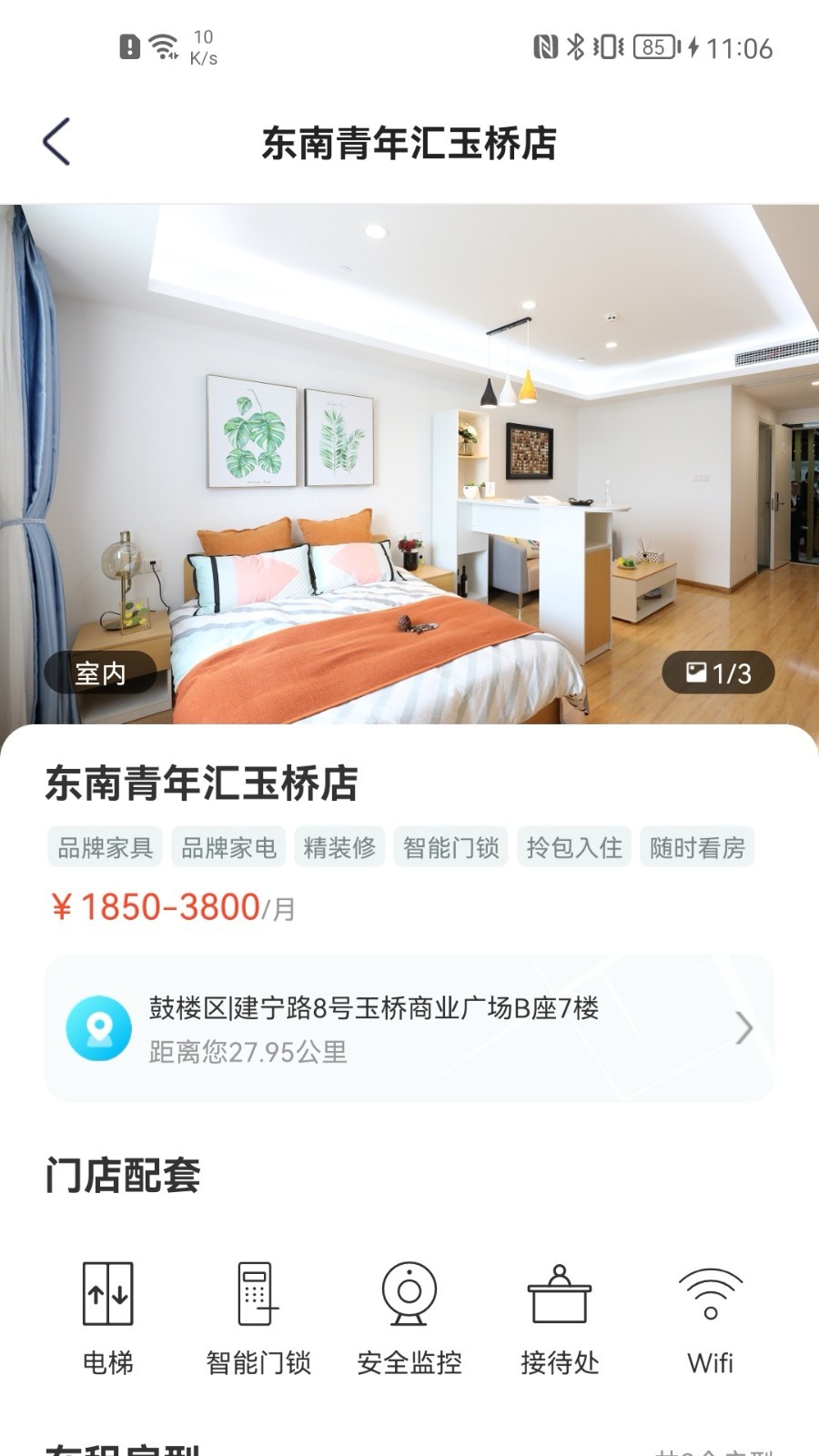Tap the NFC icon in the status bar

pos(543,50)
